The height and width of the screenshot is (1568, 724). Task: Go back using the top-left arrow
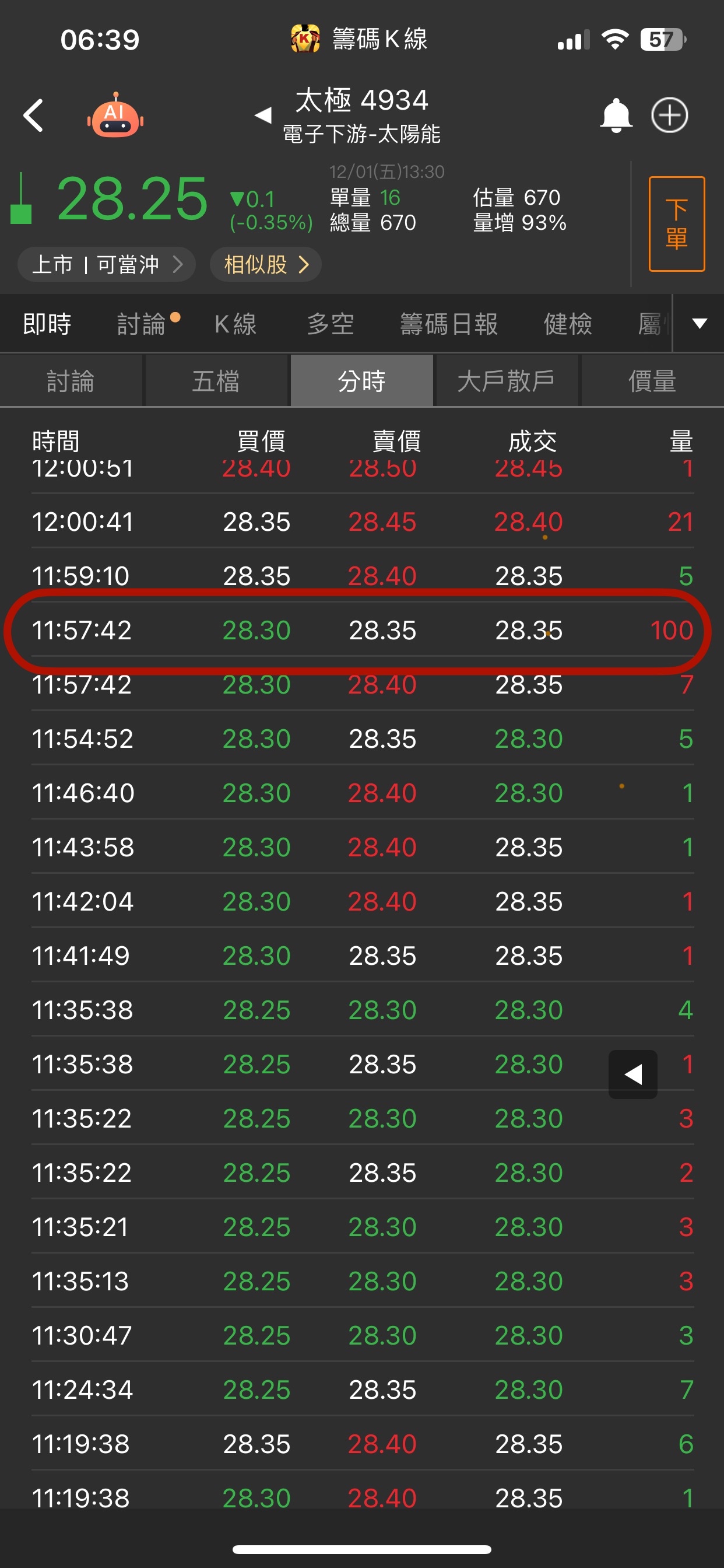click(34, 115)
